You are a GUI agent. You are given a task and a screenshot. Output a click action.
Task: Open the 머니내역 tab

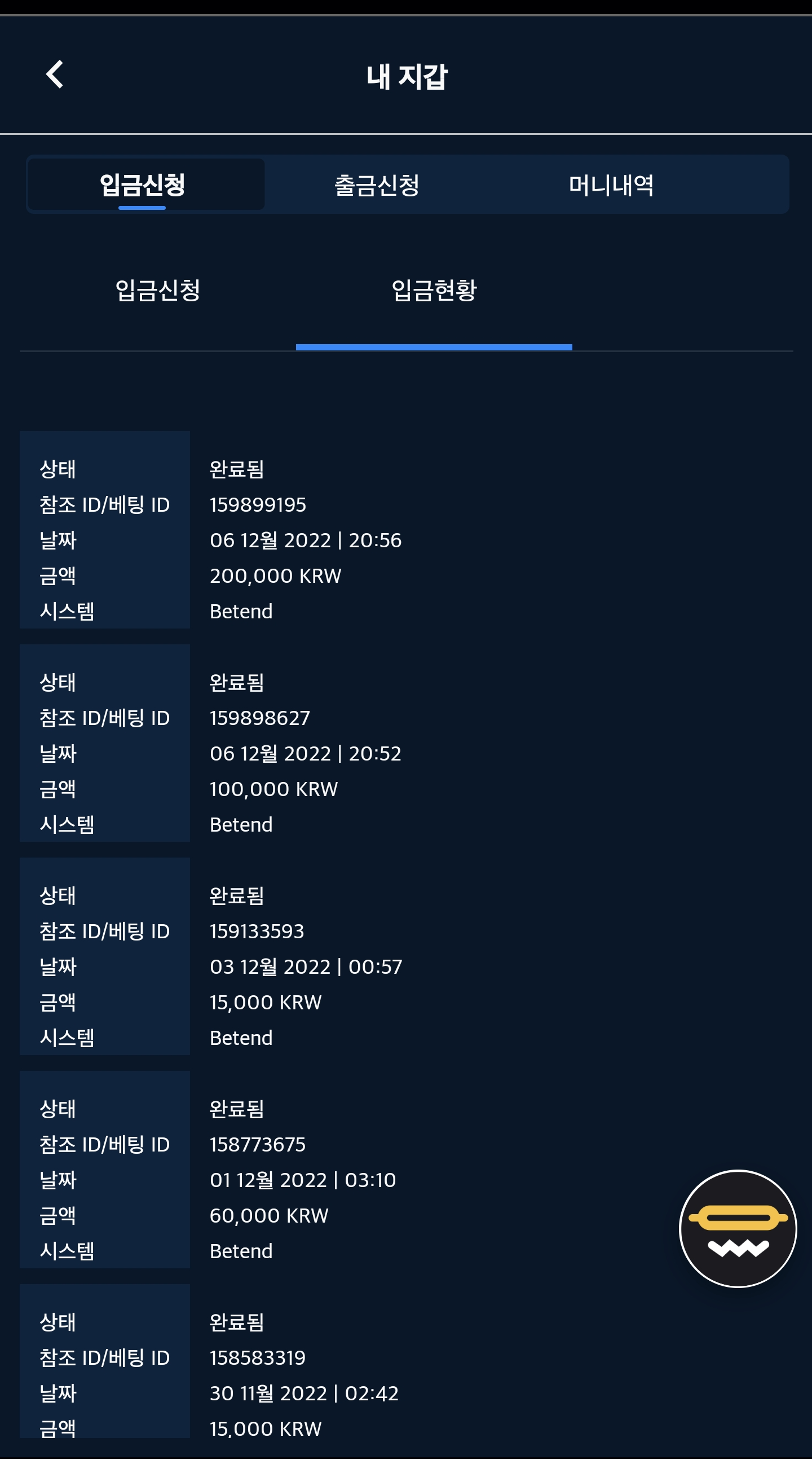pyautogui.click(x=611, y=184)
